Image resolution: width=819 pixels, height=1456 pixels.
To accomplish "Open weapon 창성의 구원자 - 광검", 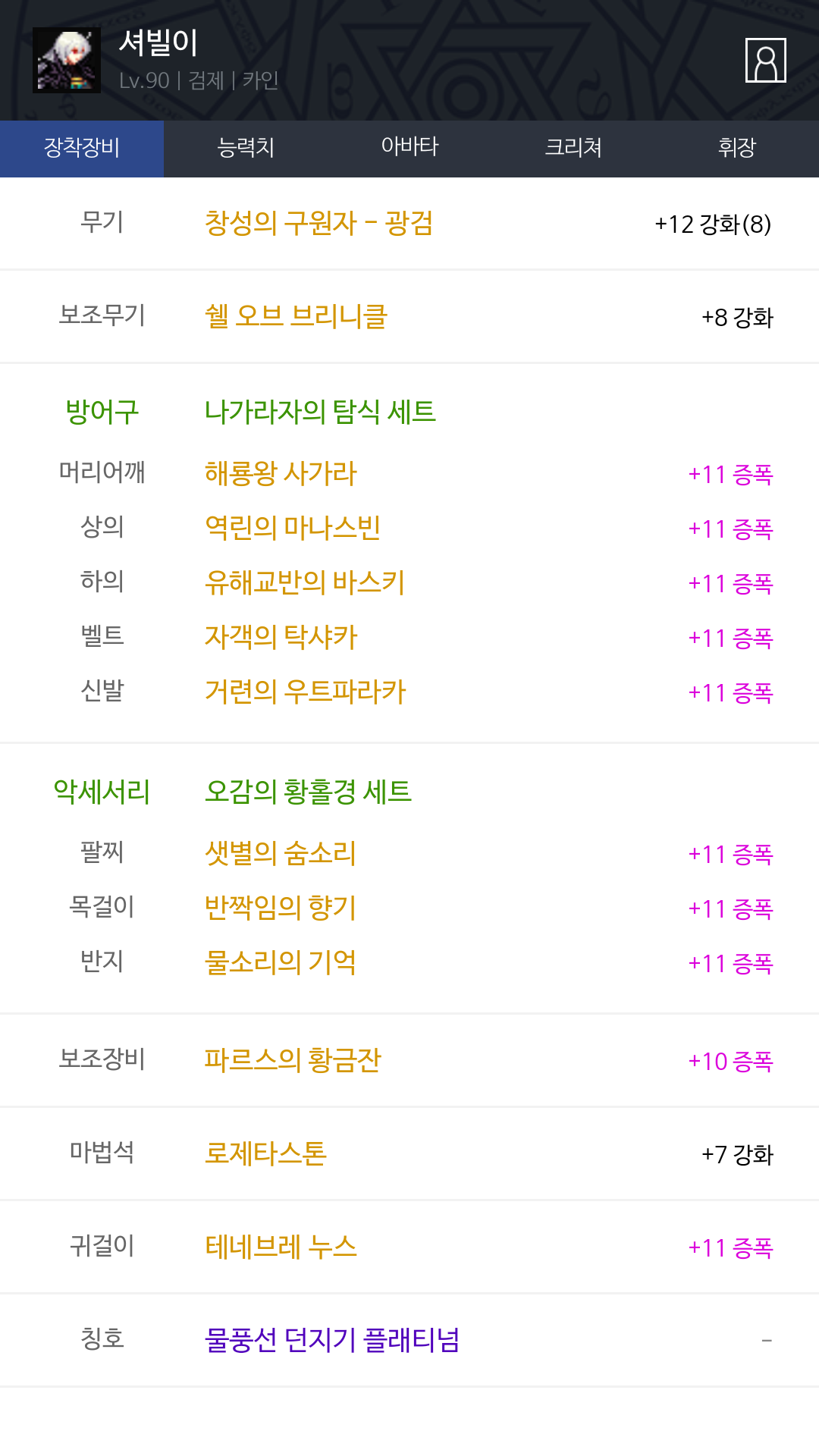I will [318, 224].
